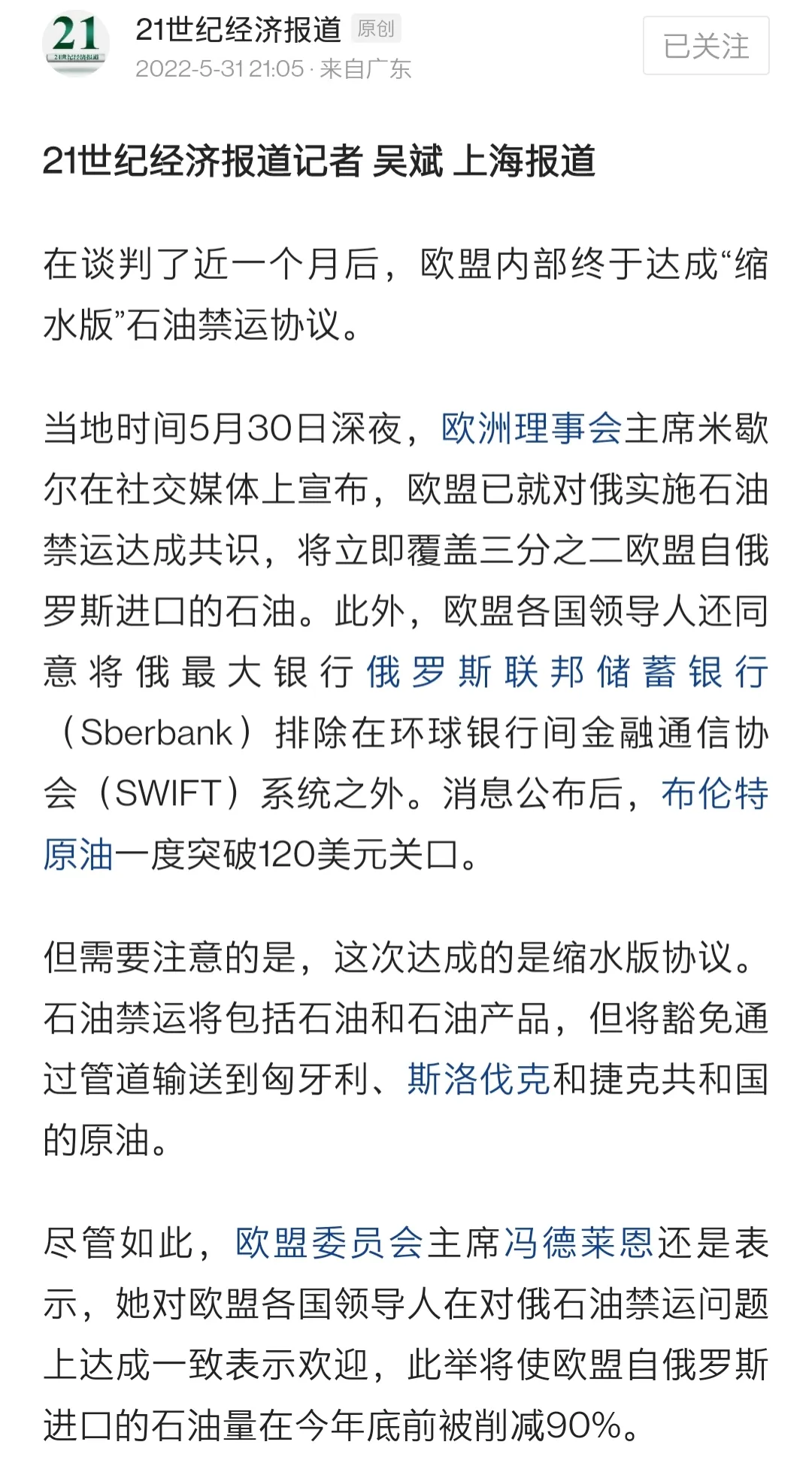Open the 欧洲理事会 link
The image size is (812, 1457).
click(x=532, y=429)
